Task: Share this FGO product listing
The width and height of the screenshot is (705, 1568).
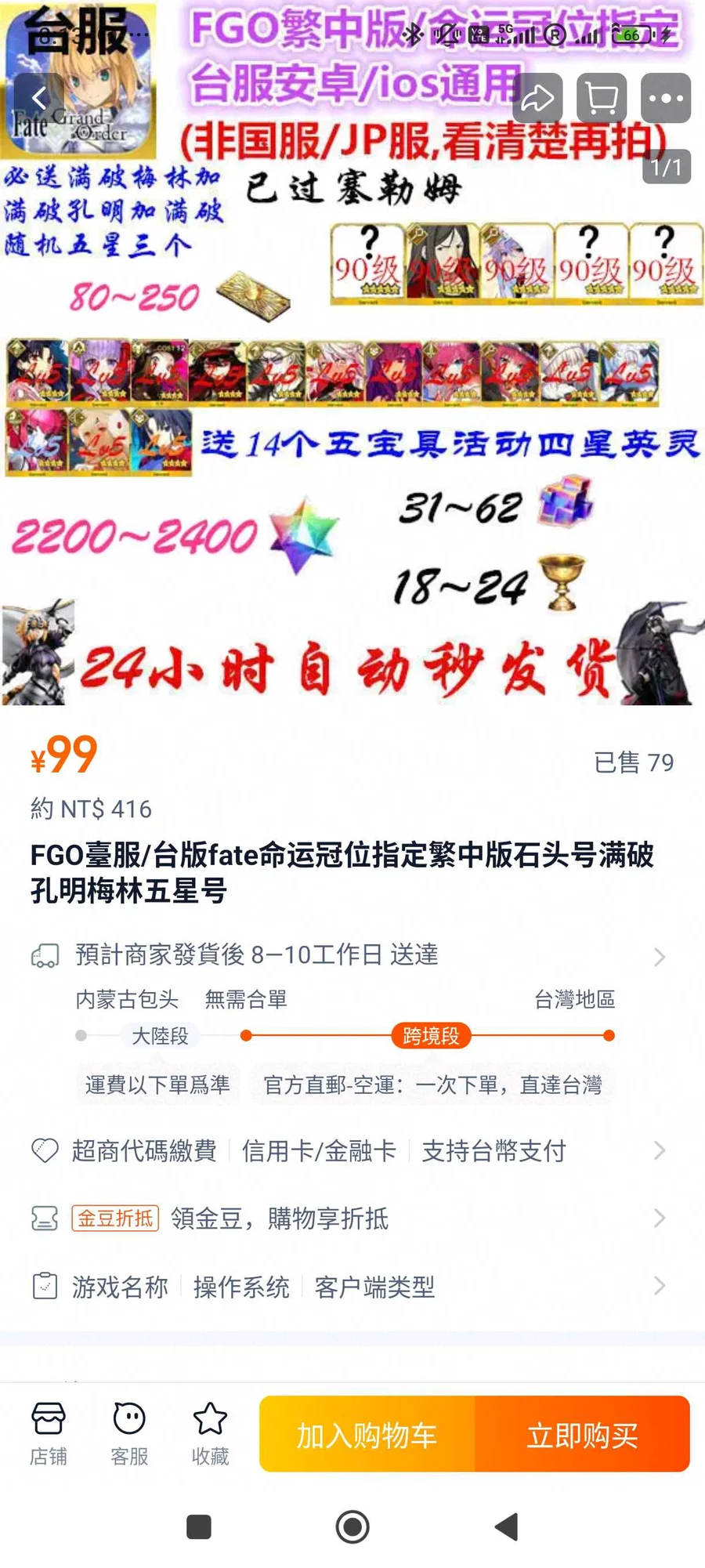Action: [537, 99]
